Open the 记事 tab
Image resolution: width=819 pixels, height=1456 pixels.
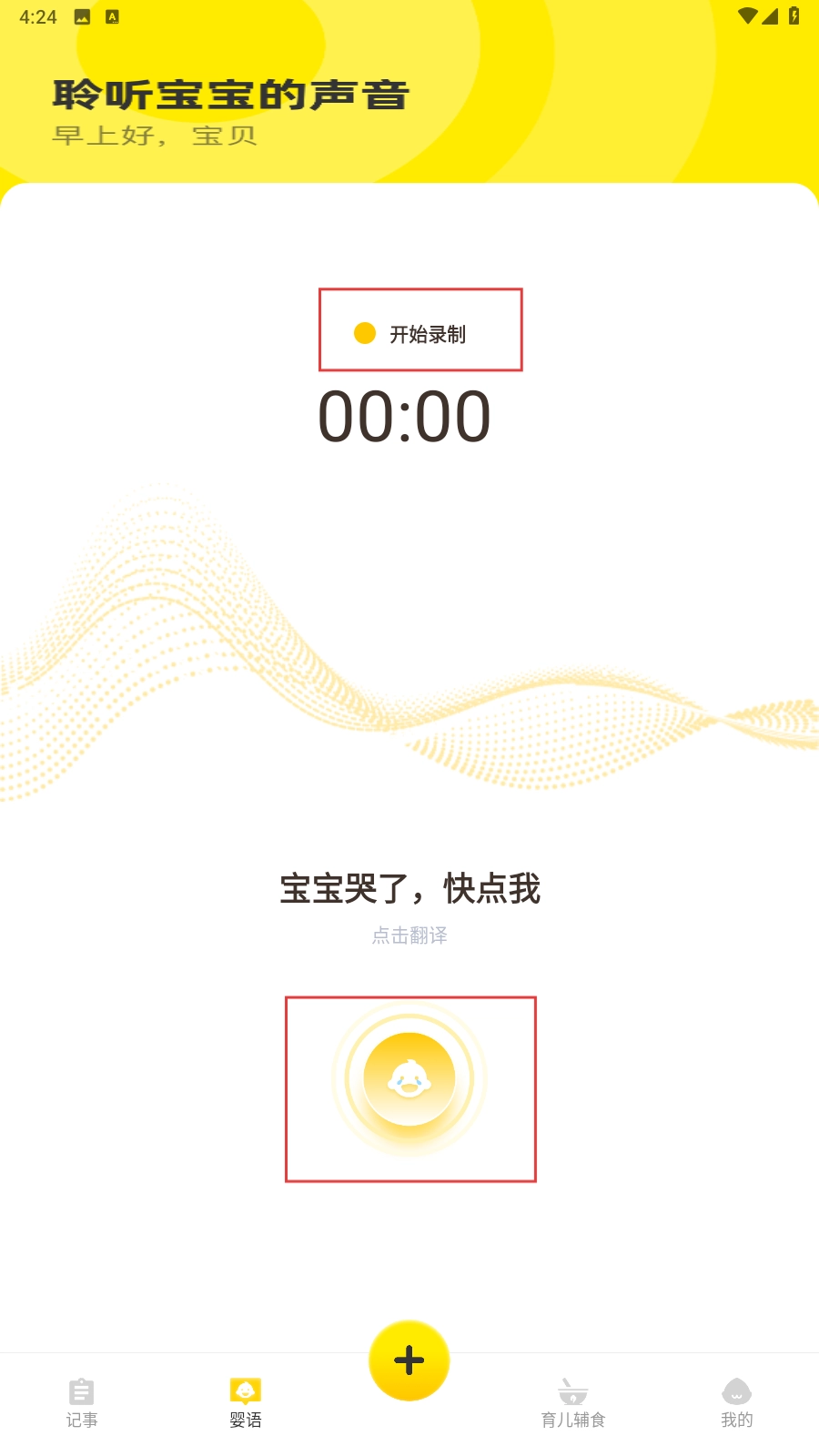coord(82,1402)
